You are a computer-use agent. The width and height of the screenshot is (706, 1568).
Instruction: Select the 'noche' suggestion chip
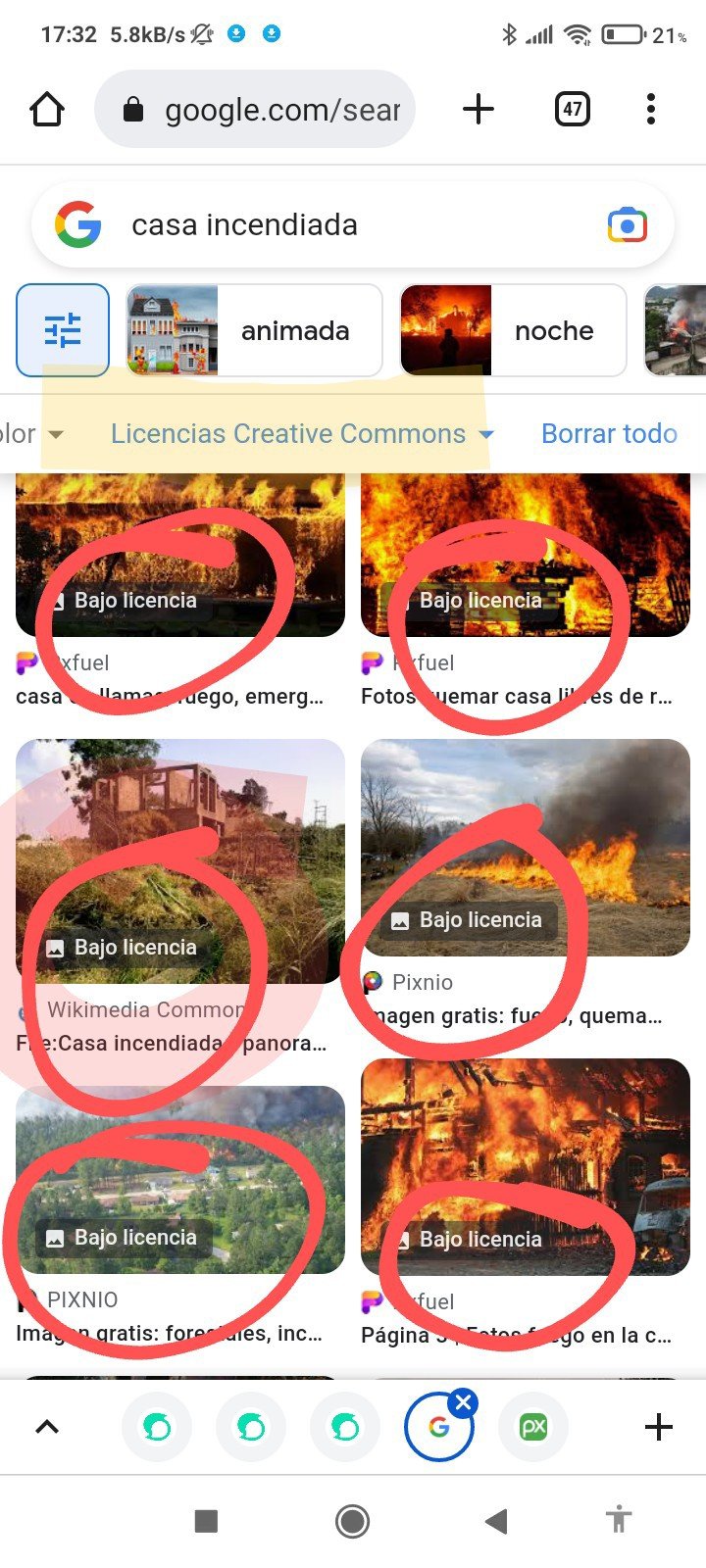(512, 330)
